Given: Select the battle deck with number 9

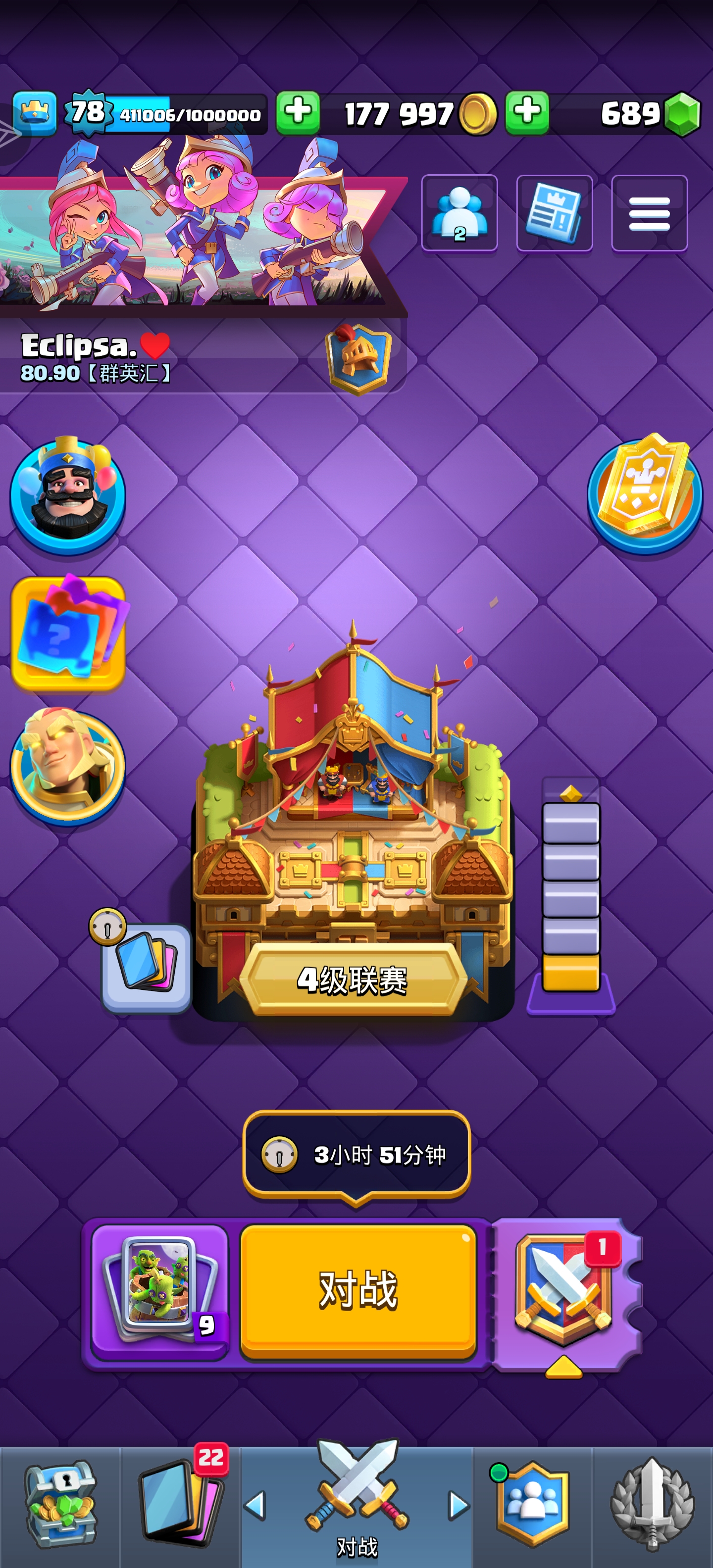Looking at the screenshot, I should (x=159, y=1290).
